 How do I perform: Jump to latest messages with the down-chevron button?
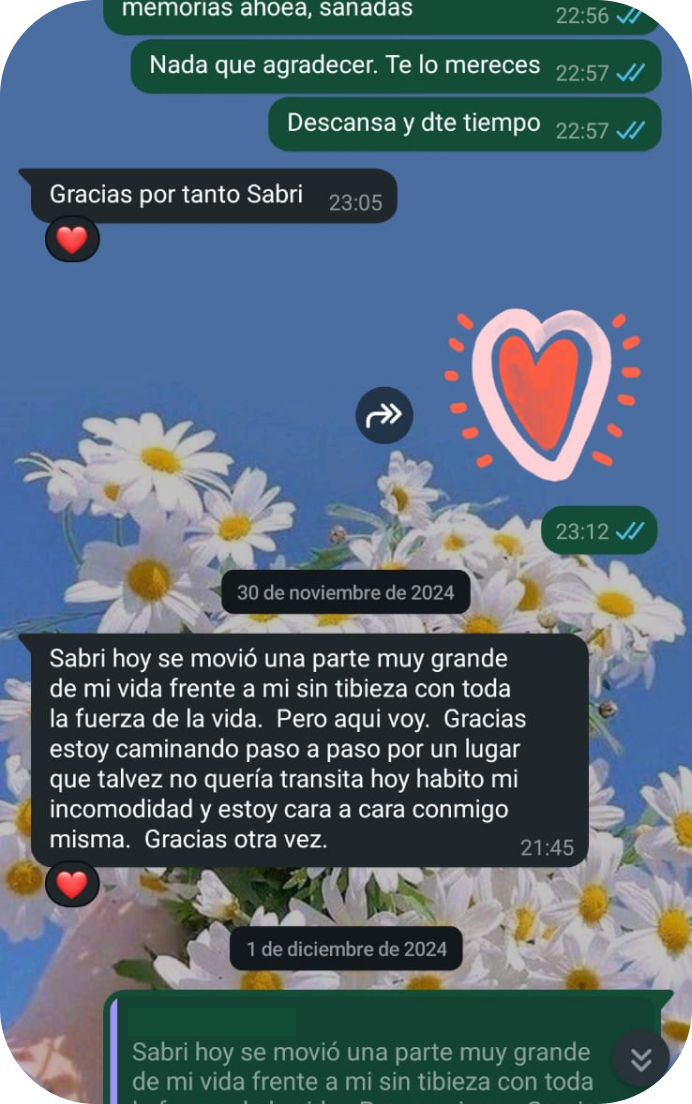click(641, 1059)
